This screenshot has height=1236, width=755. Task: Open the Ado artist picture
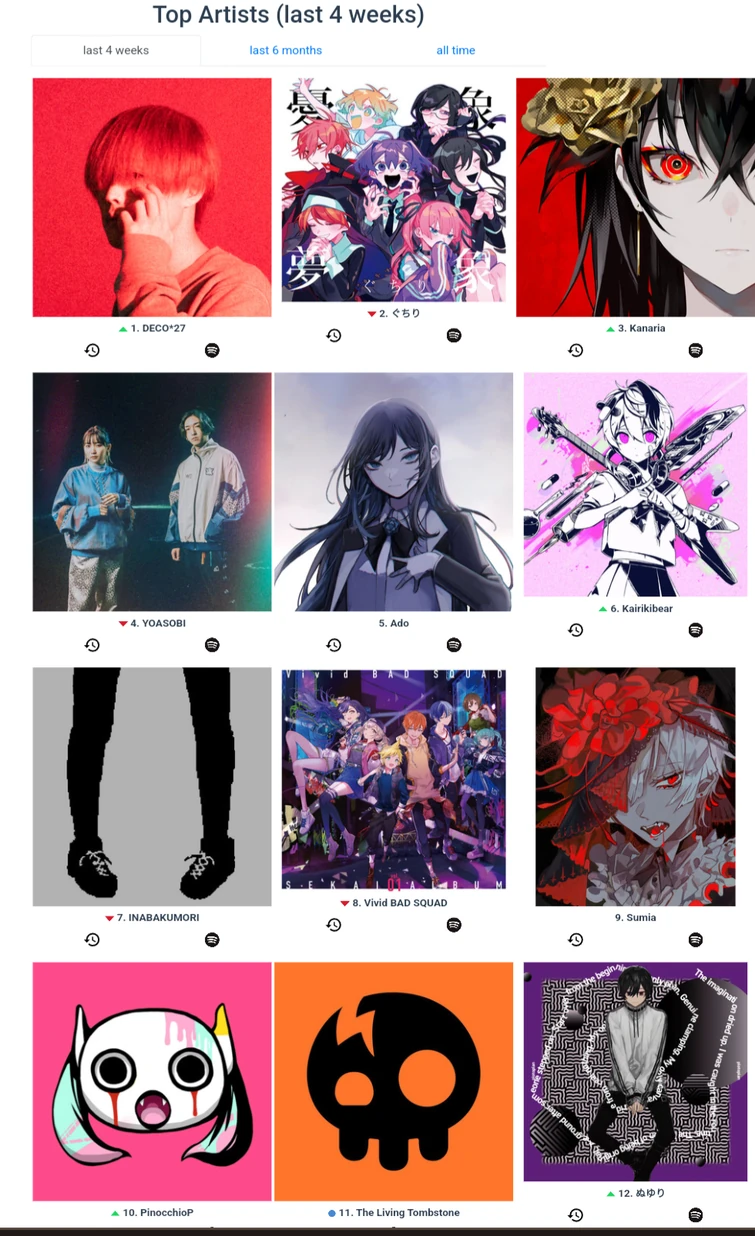click(x=393, y=491)
